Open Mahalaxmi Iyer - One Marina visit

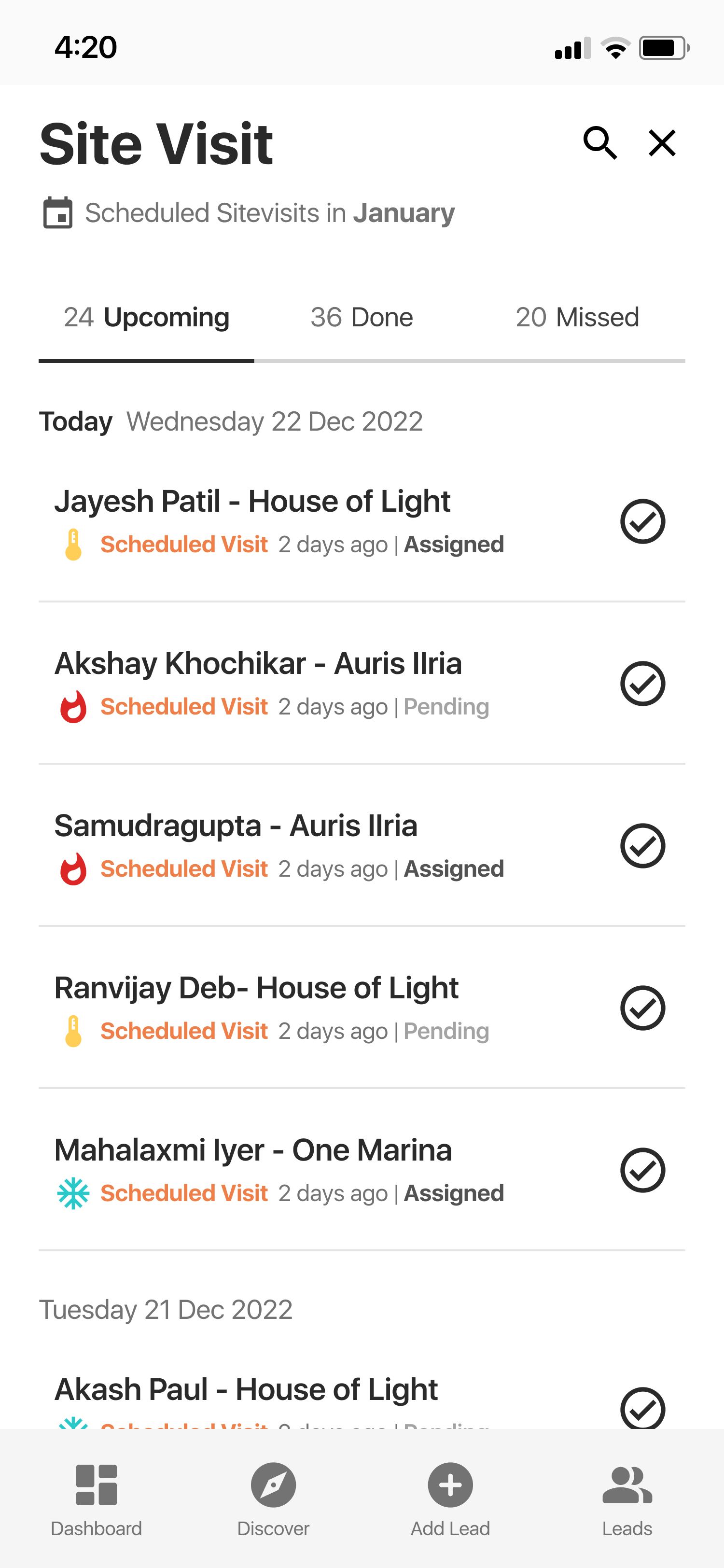point(253,1150)
